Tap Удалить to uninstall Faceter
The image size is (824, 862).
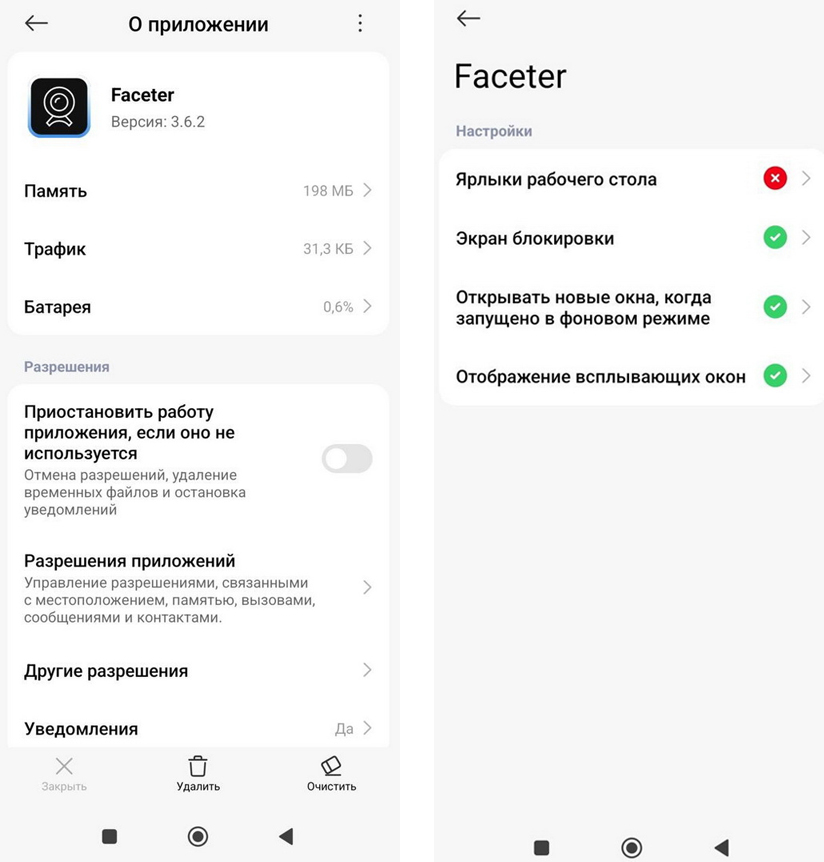(198, 774)
